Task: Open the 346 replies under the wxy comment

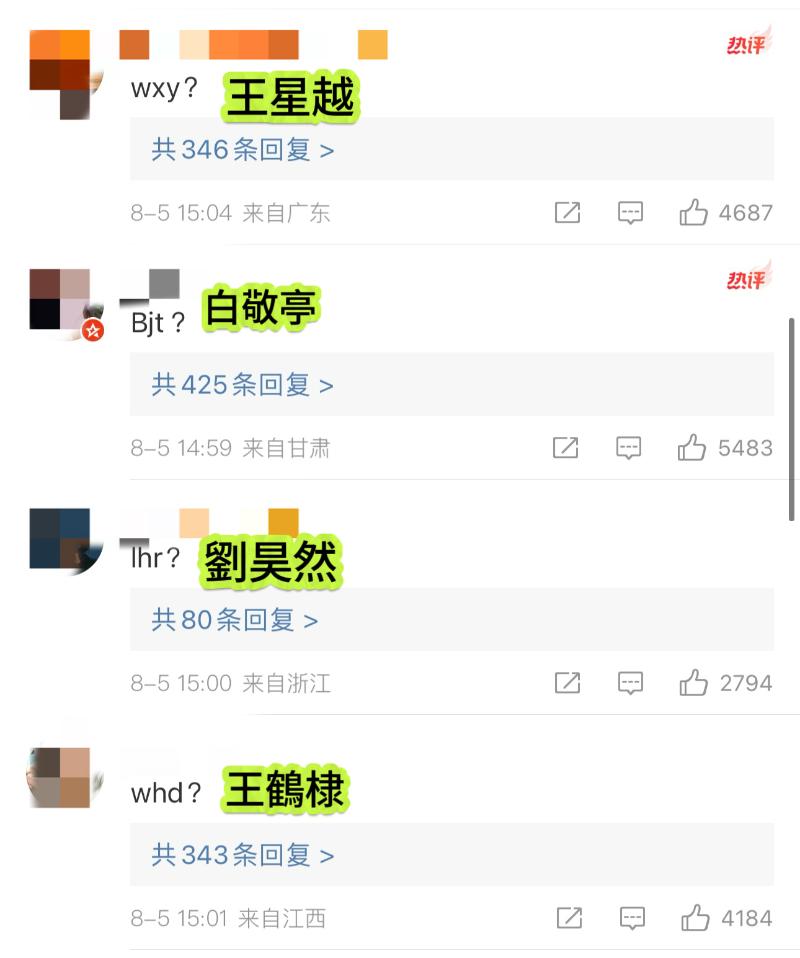Action: click(x=243, y=150)
